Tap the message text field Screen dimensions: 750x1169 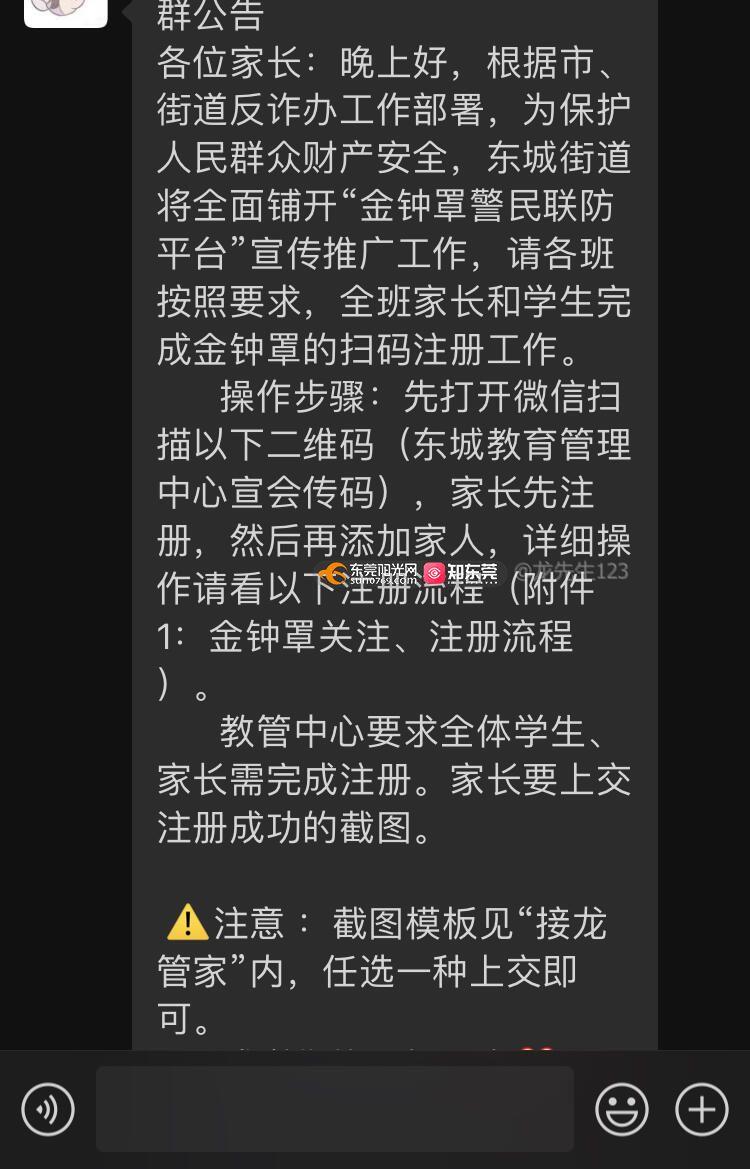(x=335, y=1109)
